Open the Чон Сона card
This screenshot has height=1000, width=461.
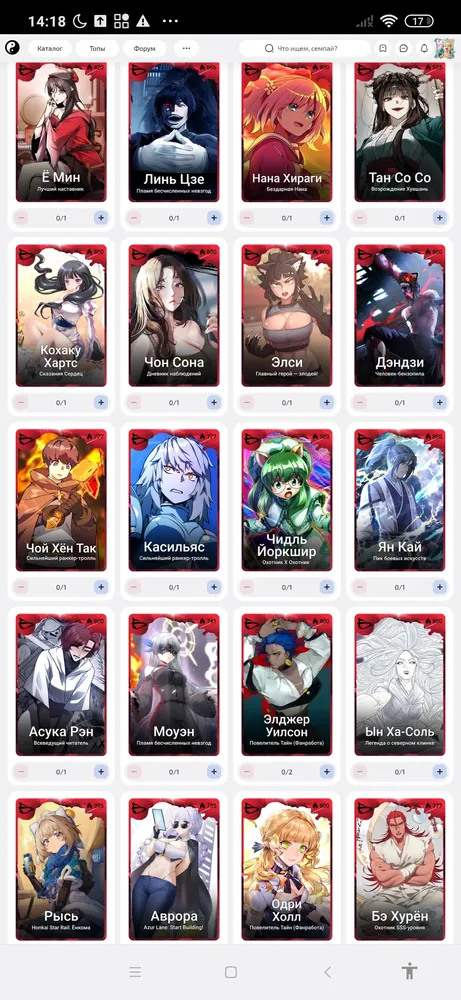pos(174,316)
